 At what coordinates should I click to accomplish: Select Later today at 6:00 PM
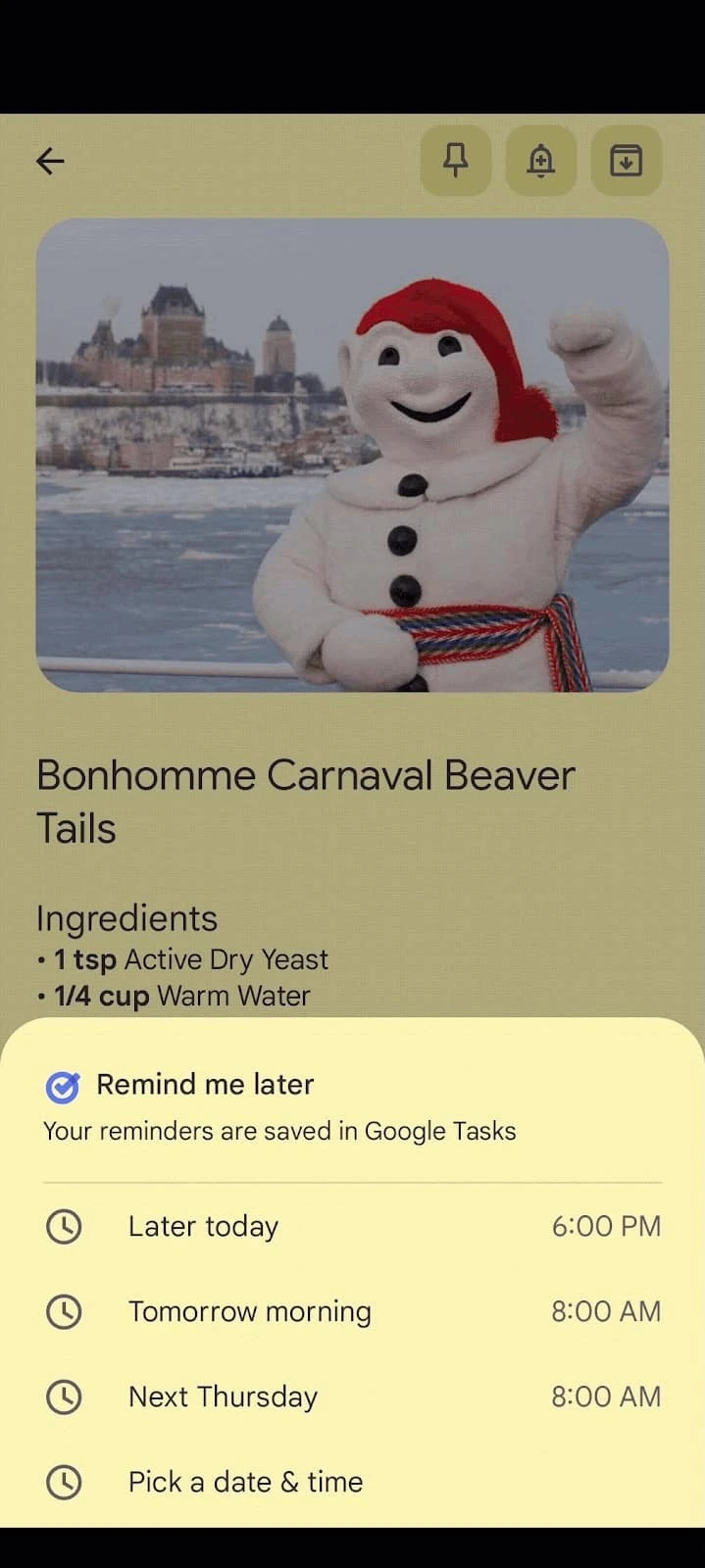pyautogui.click(x=353, y=1226)
